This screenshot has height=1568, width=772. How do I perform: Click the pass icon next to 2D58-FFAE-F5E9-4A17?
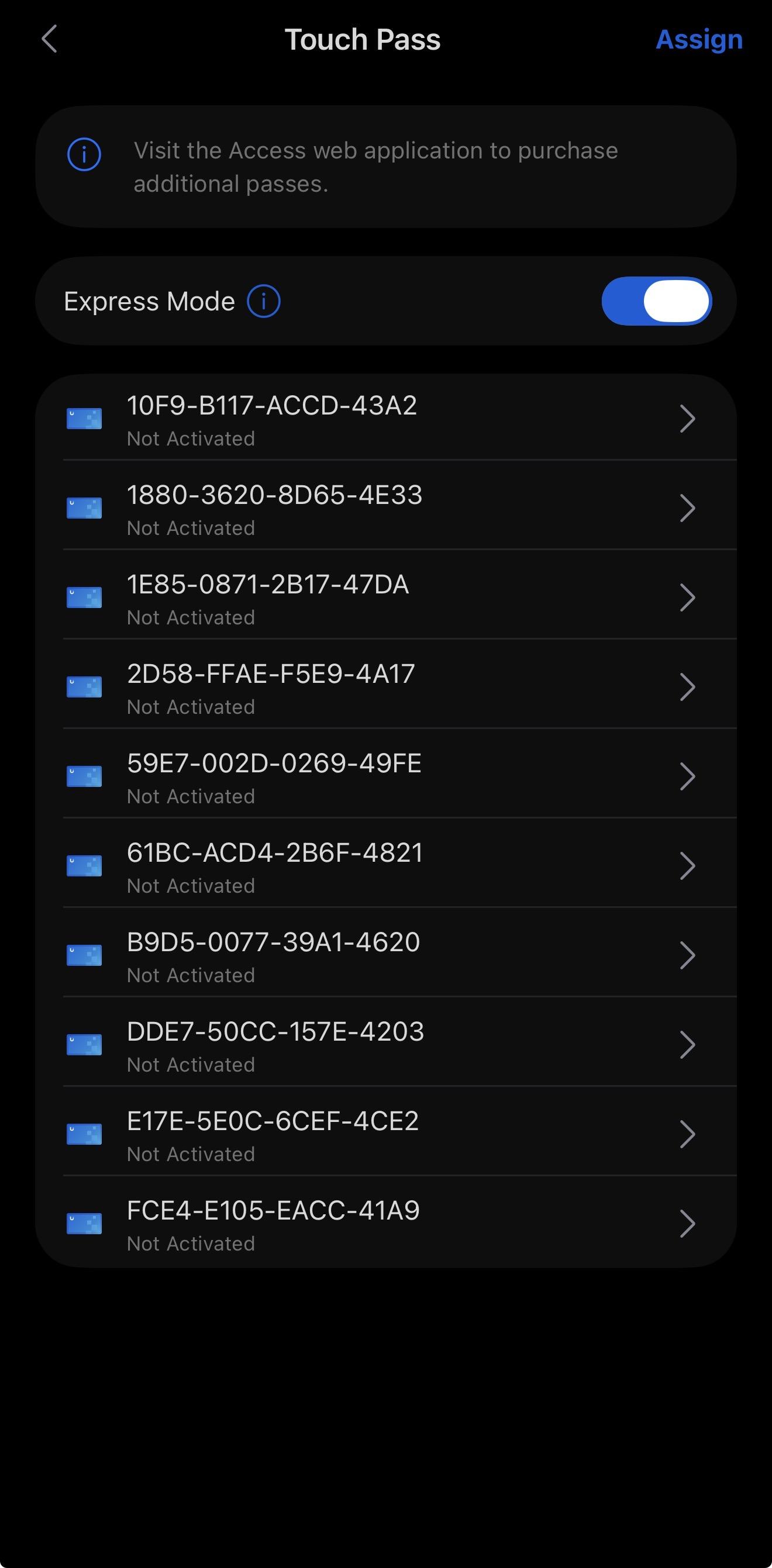pyautogui.click(x=84, y=686)
